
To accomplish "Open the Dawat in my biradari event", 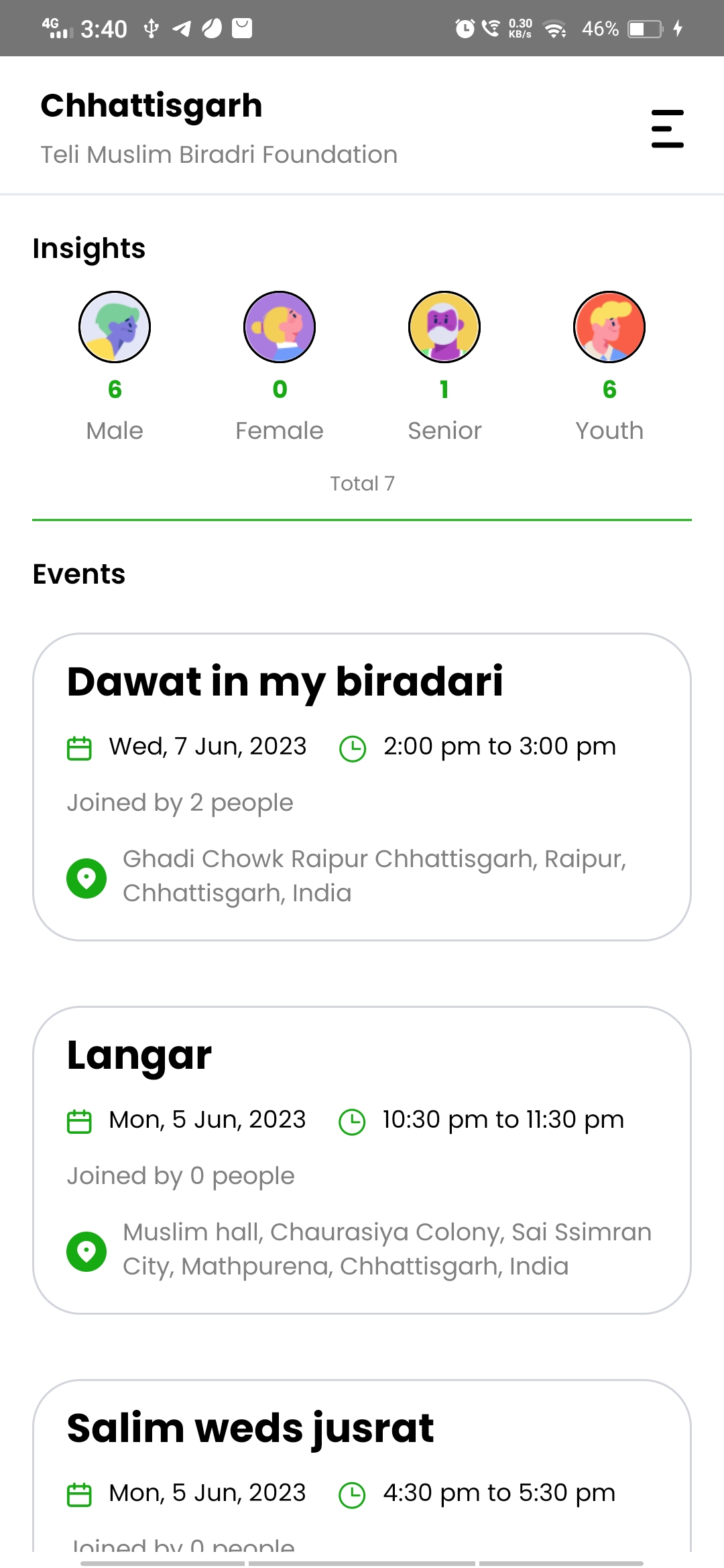I will pos(362,786).
